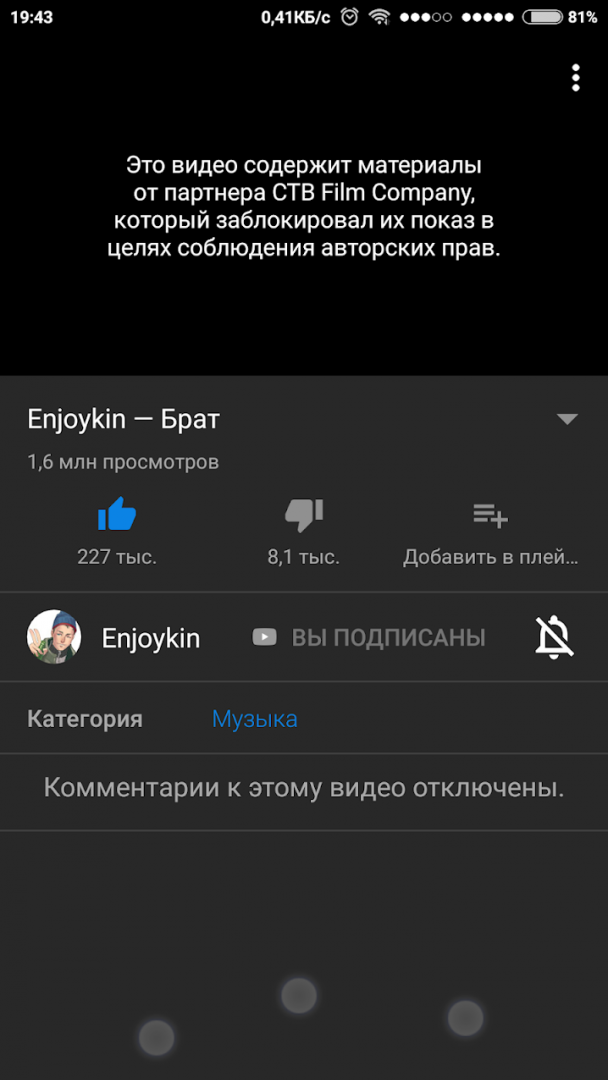Toggle the channel notification bell

tap(553, 637)
